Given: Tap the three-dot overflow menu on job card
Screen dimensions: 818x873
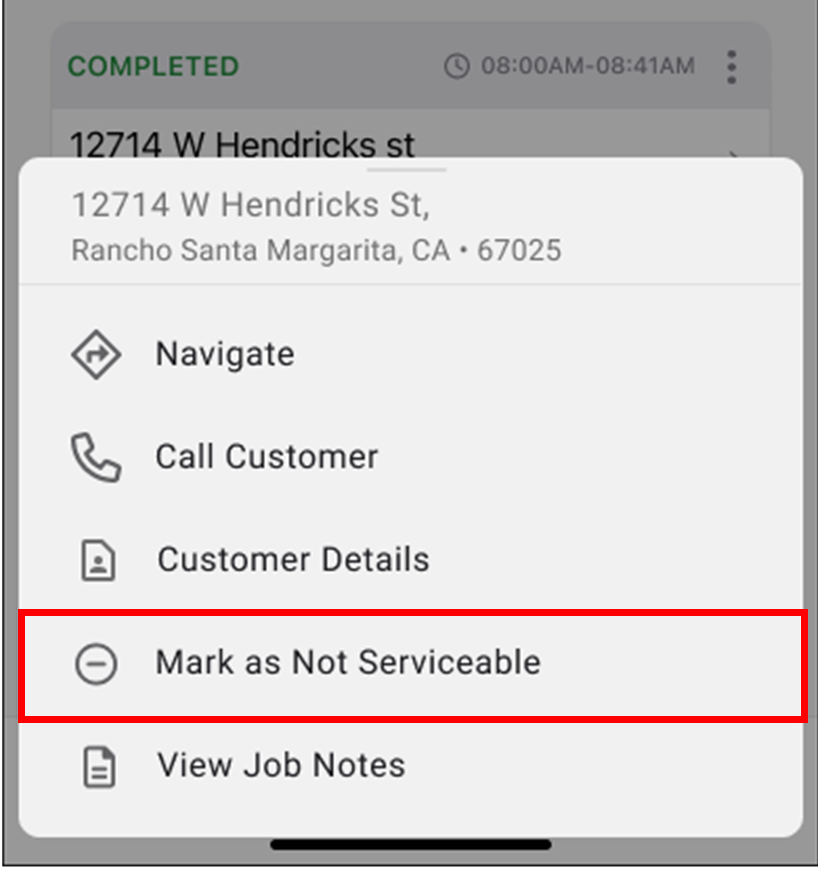Looking at the screenshot, I should tap(732, 67).
